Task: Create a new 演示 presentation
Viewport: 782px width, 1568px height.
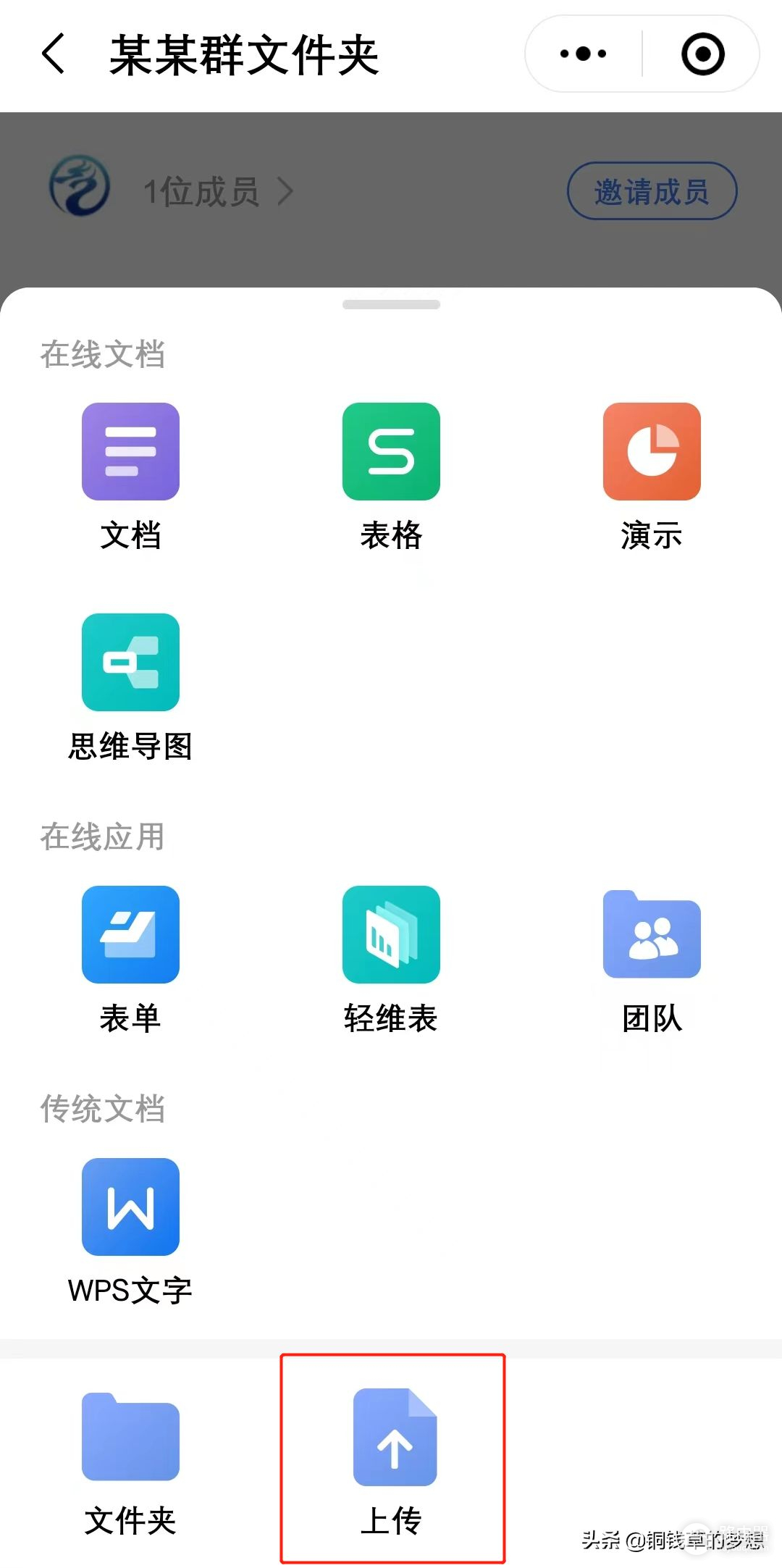Action: (652, 453)
